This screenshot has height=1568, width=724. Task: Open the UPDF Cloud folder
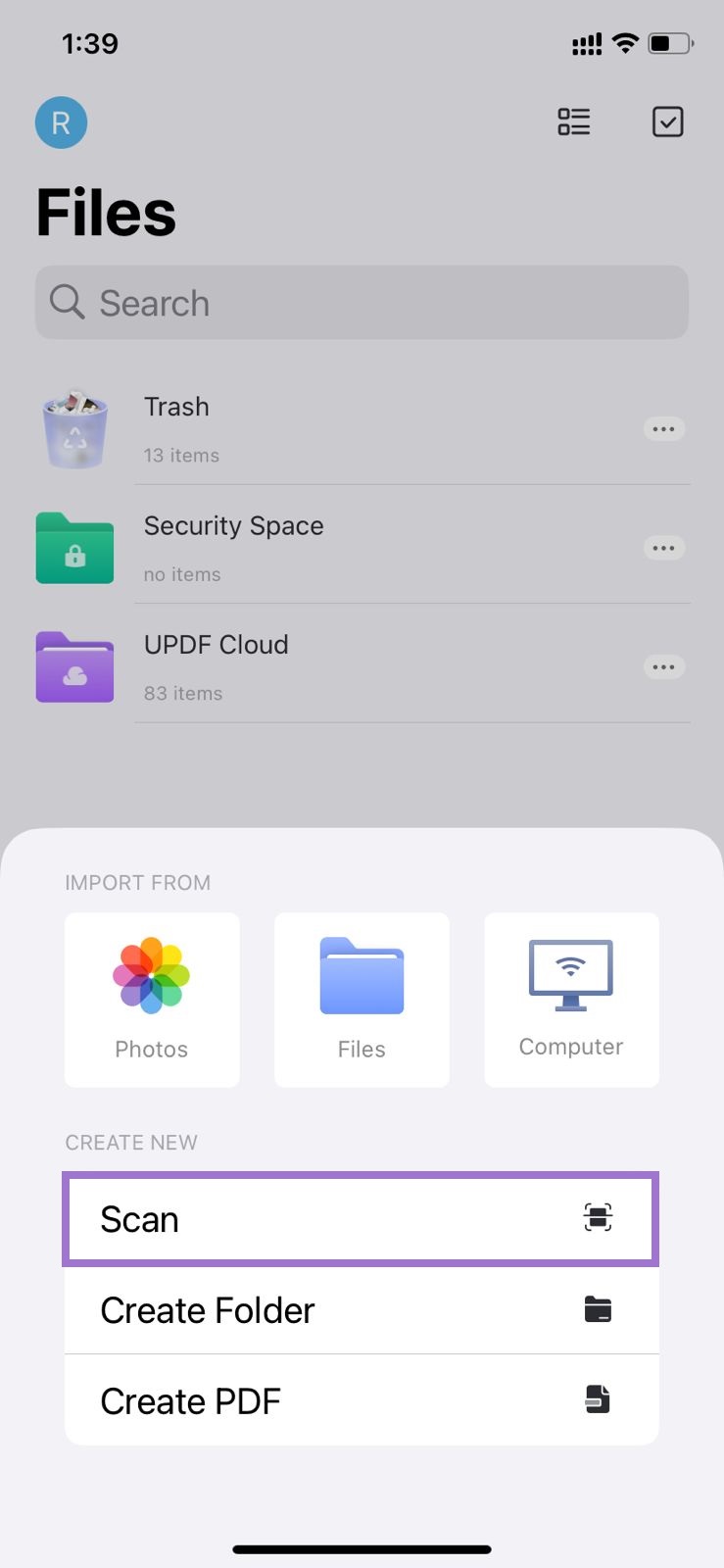coord(216,666)
